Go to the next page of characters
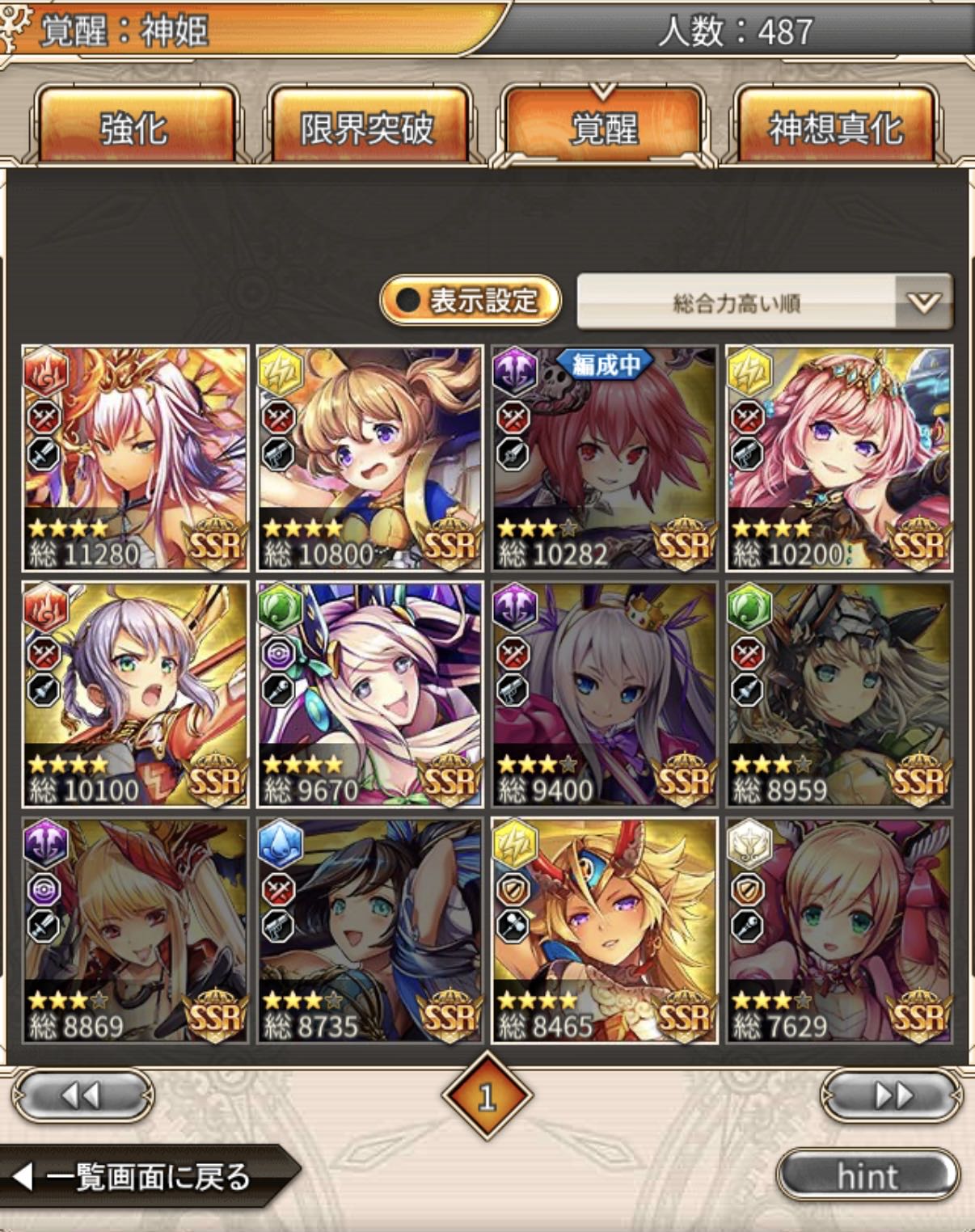 pos(891,1096)
